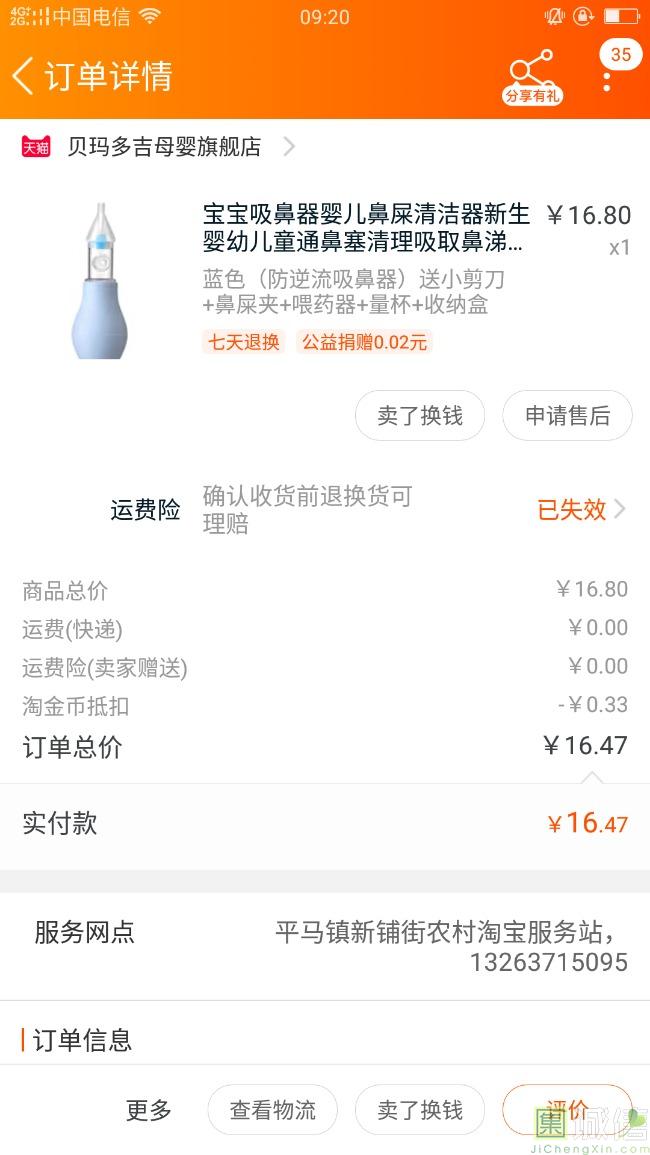650x1155 pixels.
Task: Tap 查看物流 to view shipping
Action: [x=272, y=1110]
